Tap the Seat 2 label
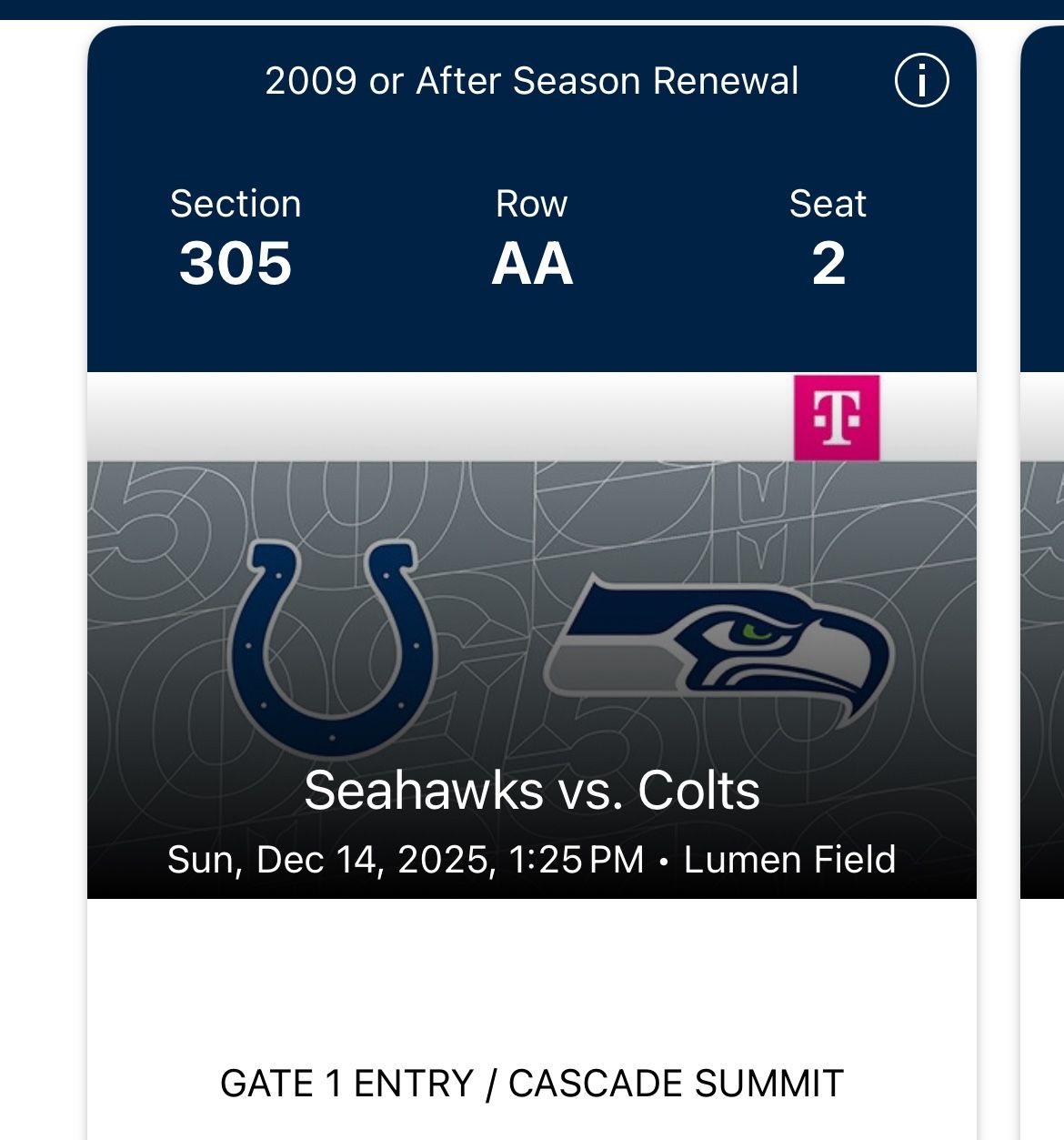The width and height of the screenshot is (1064, 1140). click(826, 237)
